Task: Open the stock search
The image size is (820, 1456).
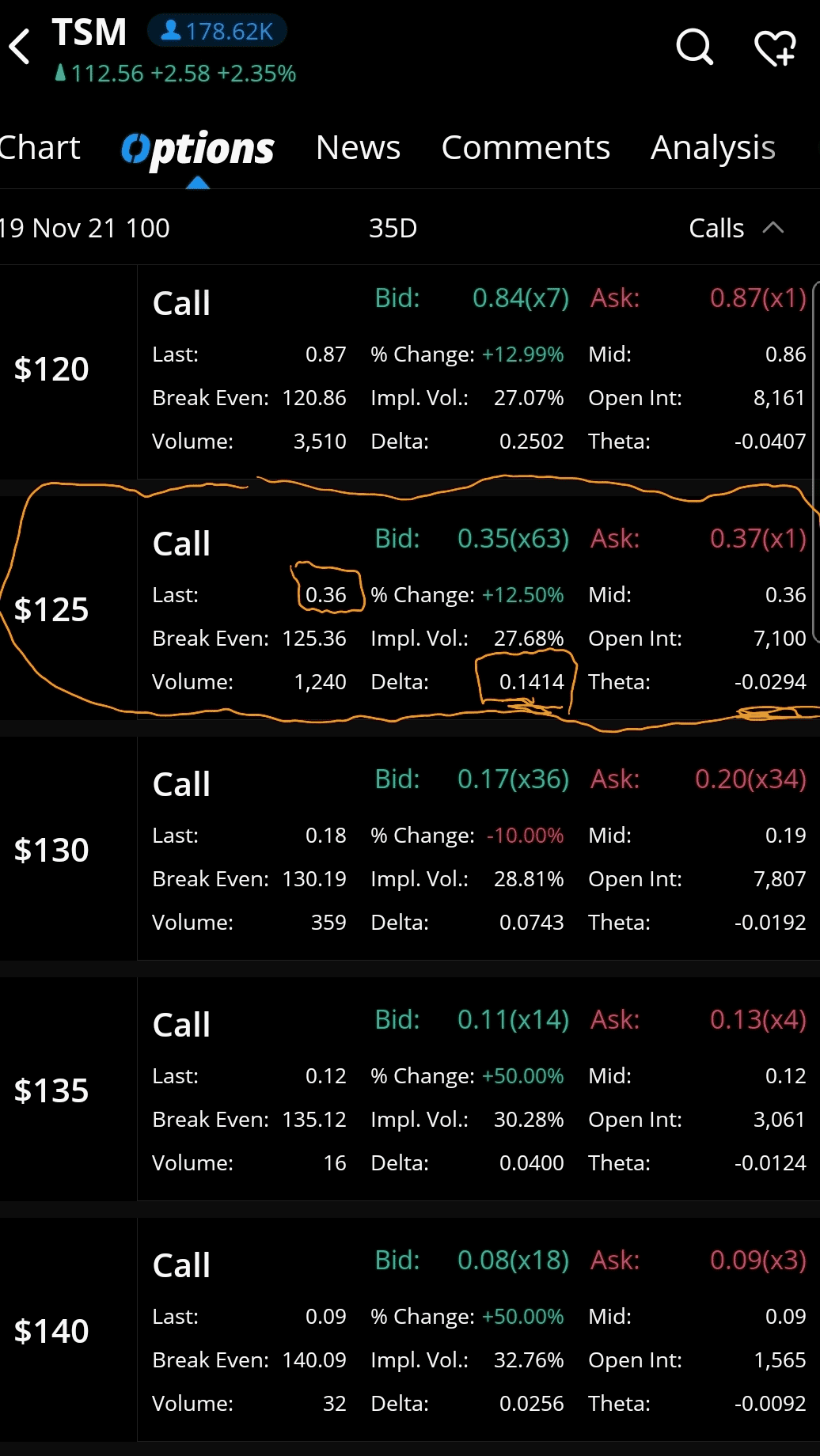Action: (x=694, y=47)
